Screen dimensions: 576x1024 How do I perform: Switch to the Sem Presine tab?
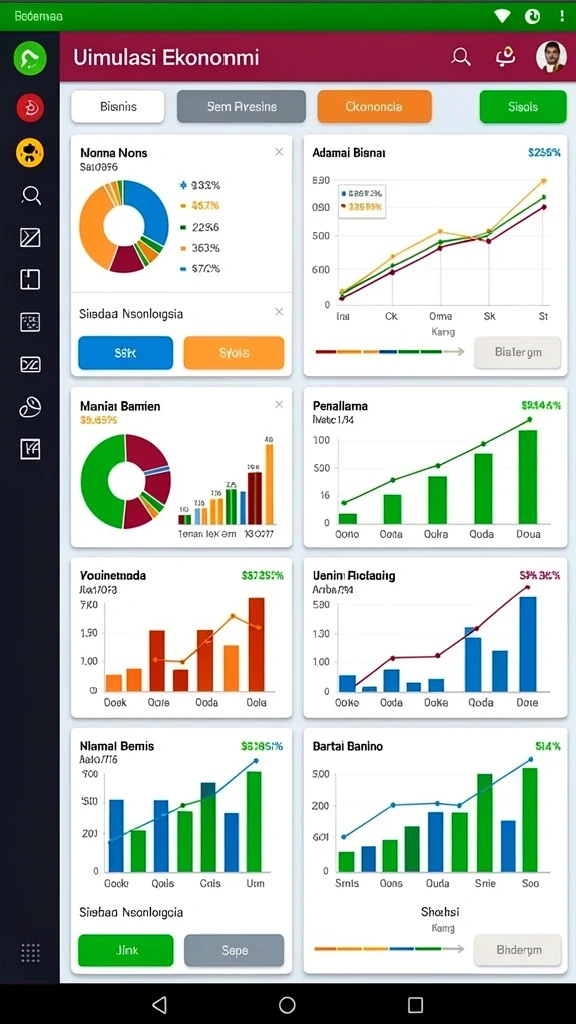coord(241,106)
